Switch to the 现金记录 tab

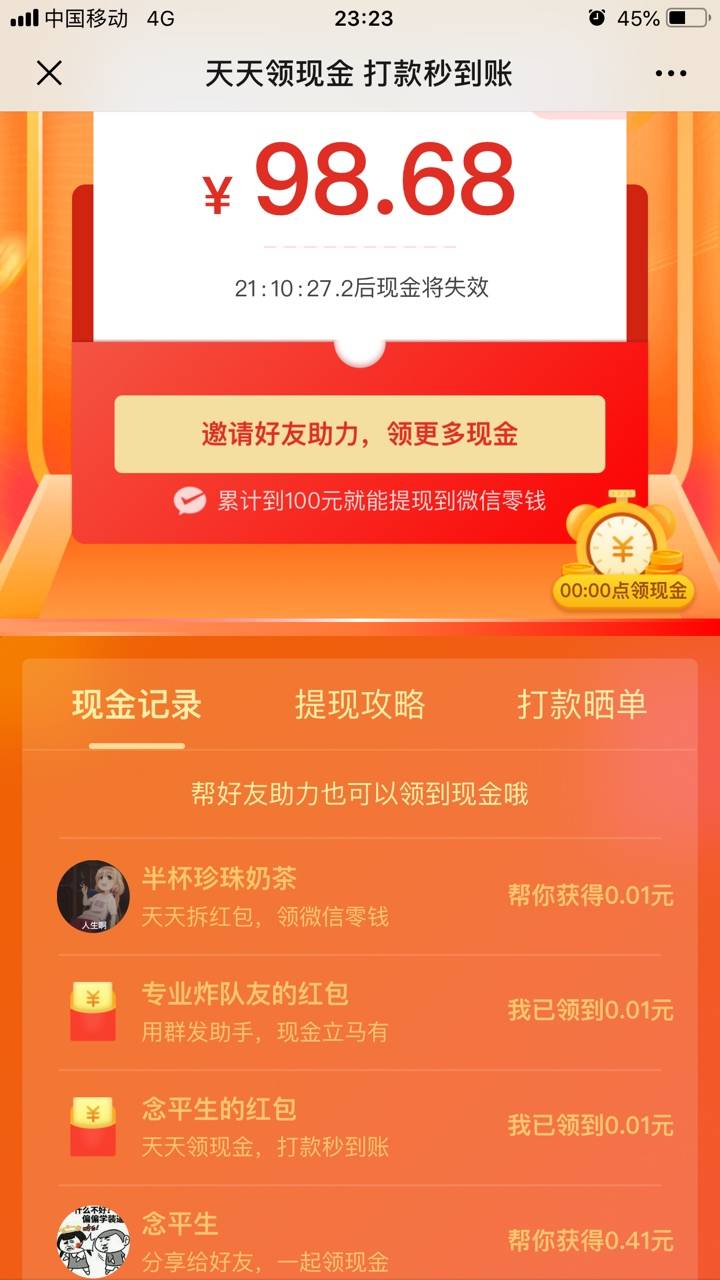coord(137,705)
